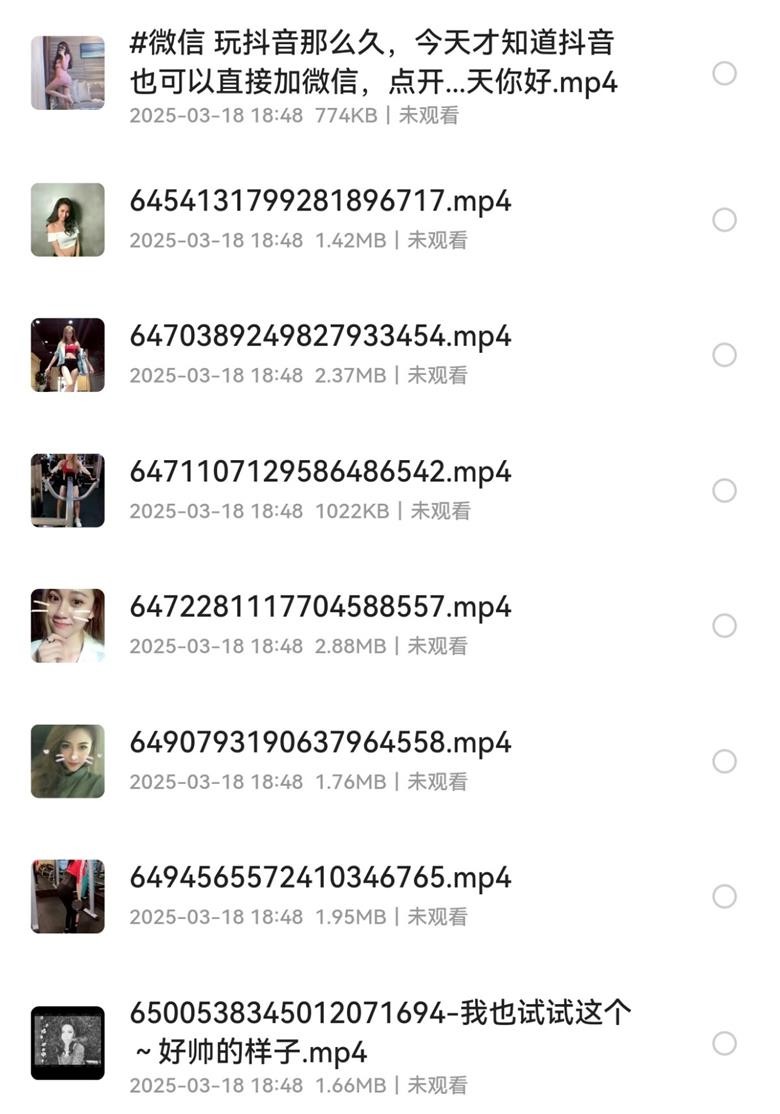The height and width of the screenshot is (1114, 780).
Task: Select the checkbox for 6454131799281896717.mp4
Action: [724, 220]
